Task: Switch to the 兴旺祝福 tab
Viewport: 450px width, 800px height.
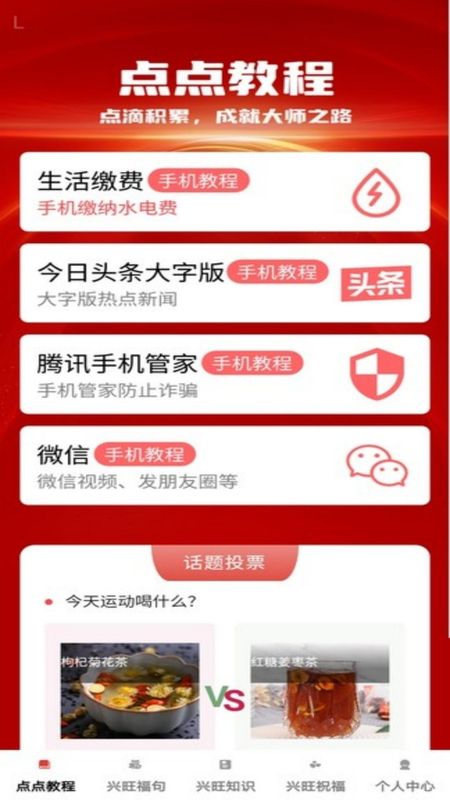Action: coord(315,776)
